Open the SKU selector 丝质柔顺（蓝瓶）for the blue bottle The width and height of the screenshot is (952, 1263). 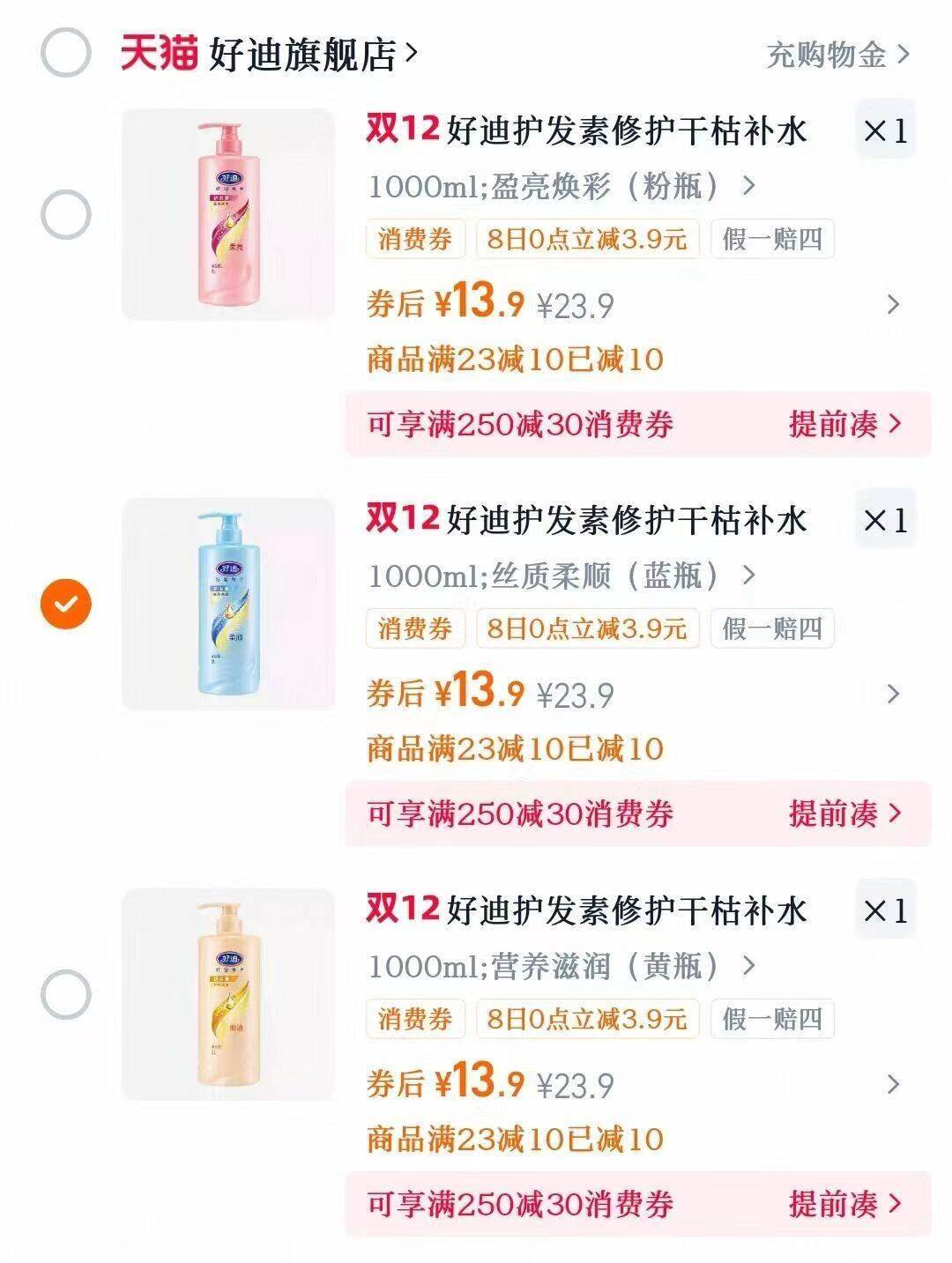pyautogui.click(x=561, y=574)
